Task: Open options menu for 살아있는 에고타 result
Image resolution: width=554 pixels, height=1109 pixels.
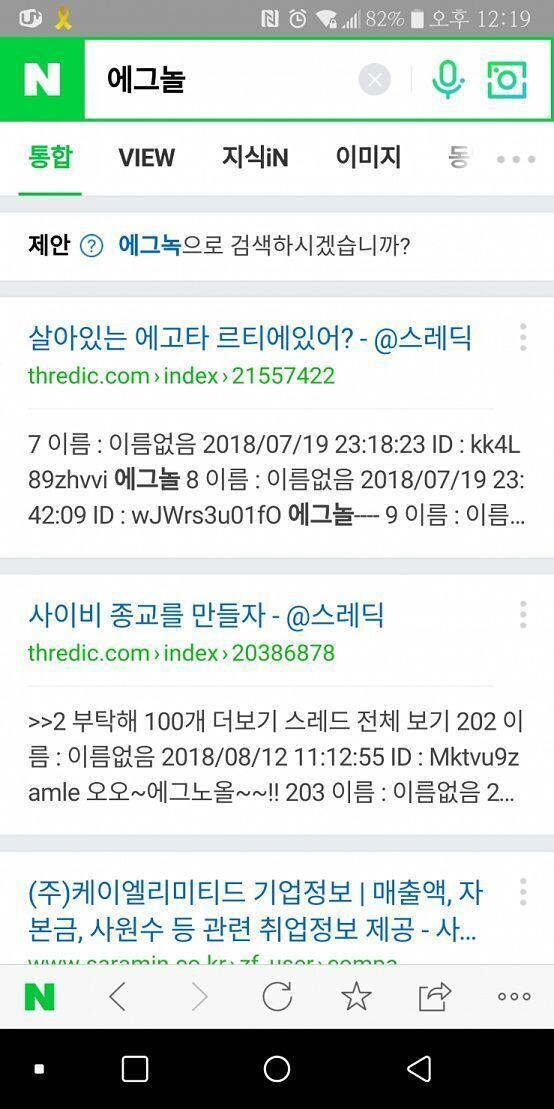Action: pos(523,337)
